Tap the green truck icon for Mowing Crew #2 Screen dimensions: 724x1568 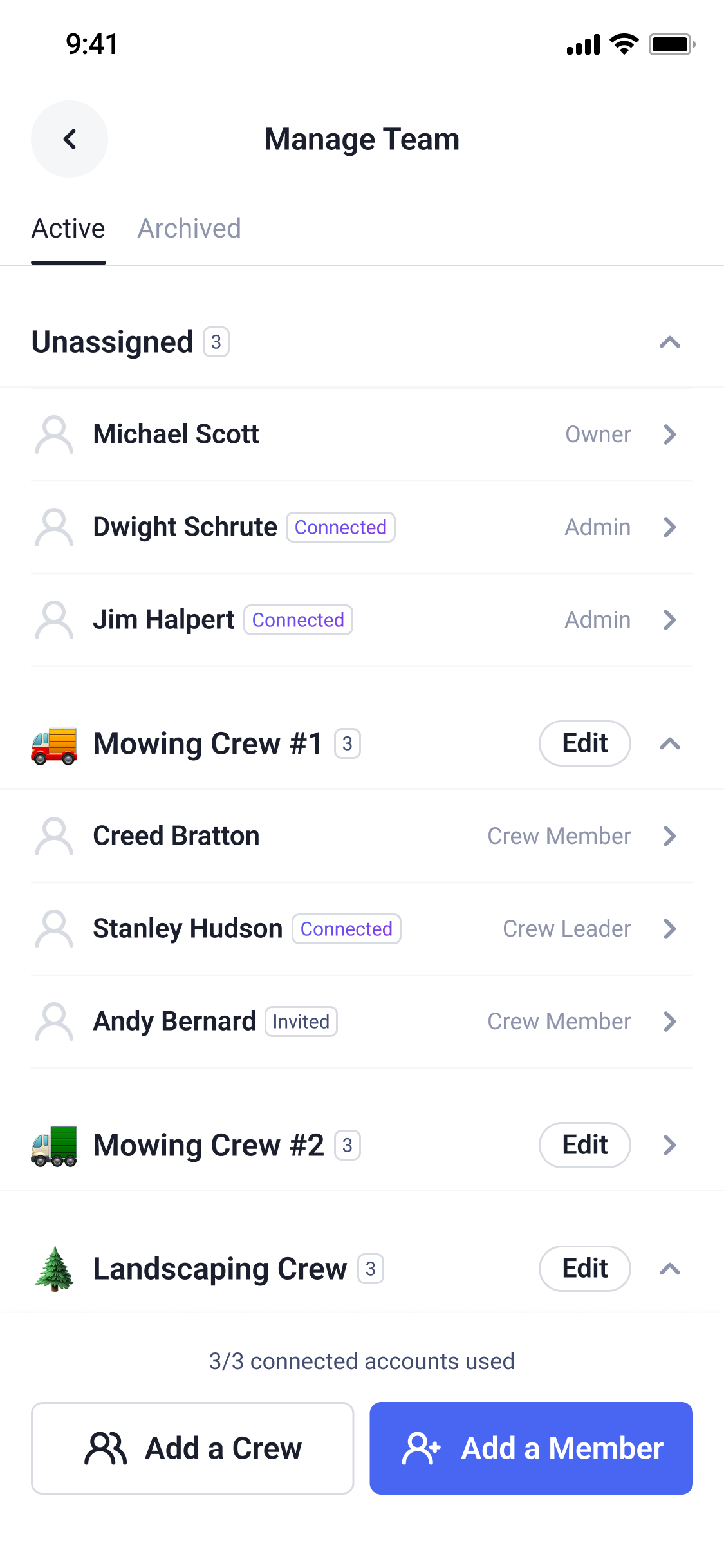click(x=54, y=1145)
